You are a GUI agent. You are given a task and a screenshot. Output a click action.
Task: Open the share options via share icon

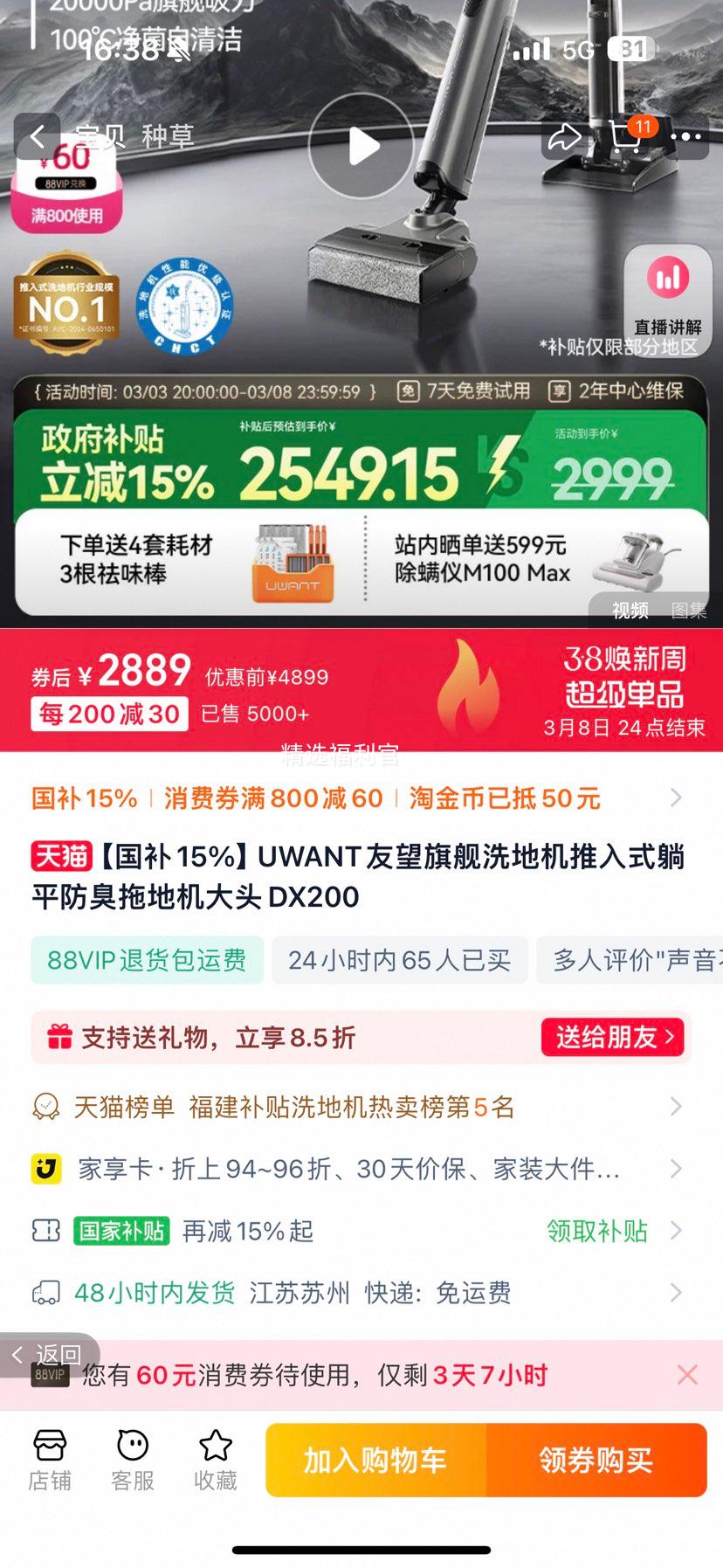564,137
